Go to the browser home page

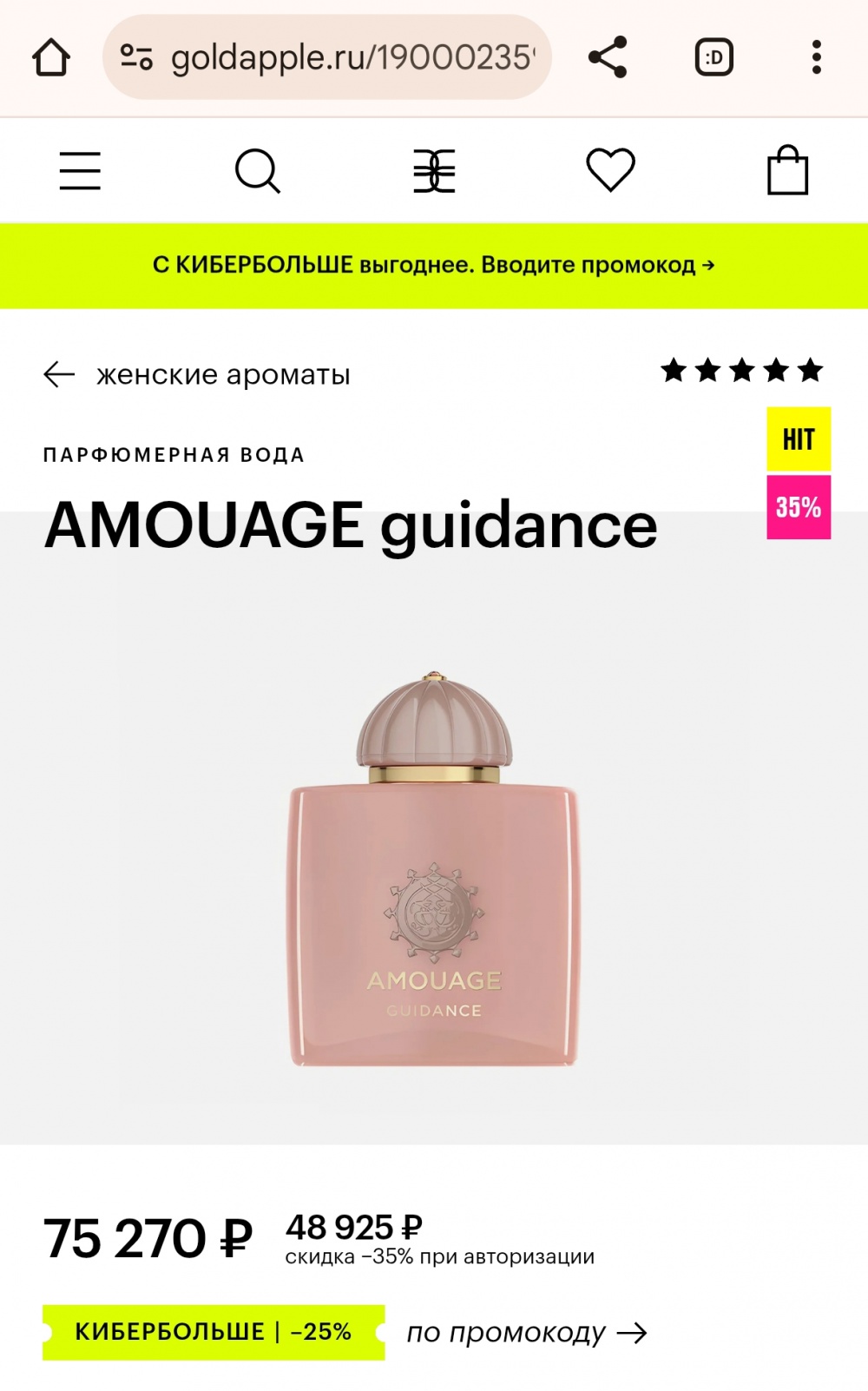coord(51,58)
